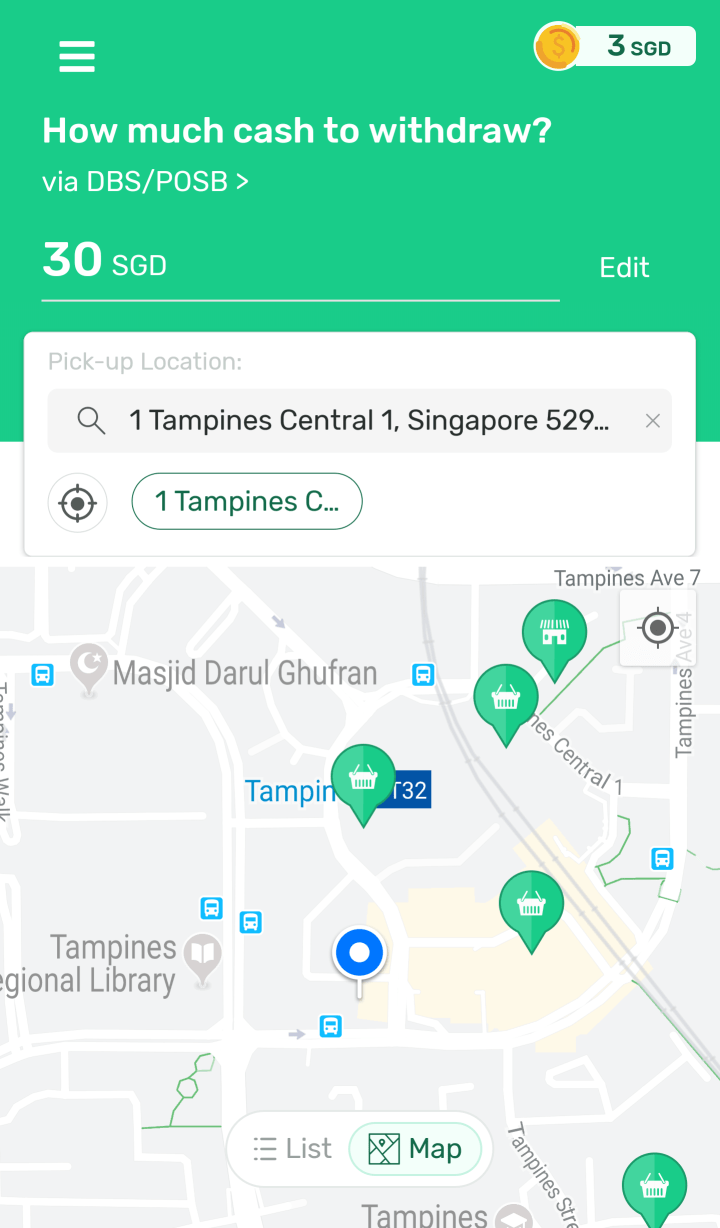
Task: Switch to the Map view
Action: coord(415,1148)
